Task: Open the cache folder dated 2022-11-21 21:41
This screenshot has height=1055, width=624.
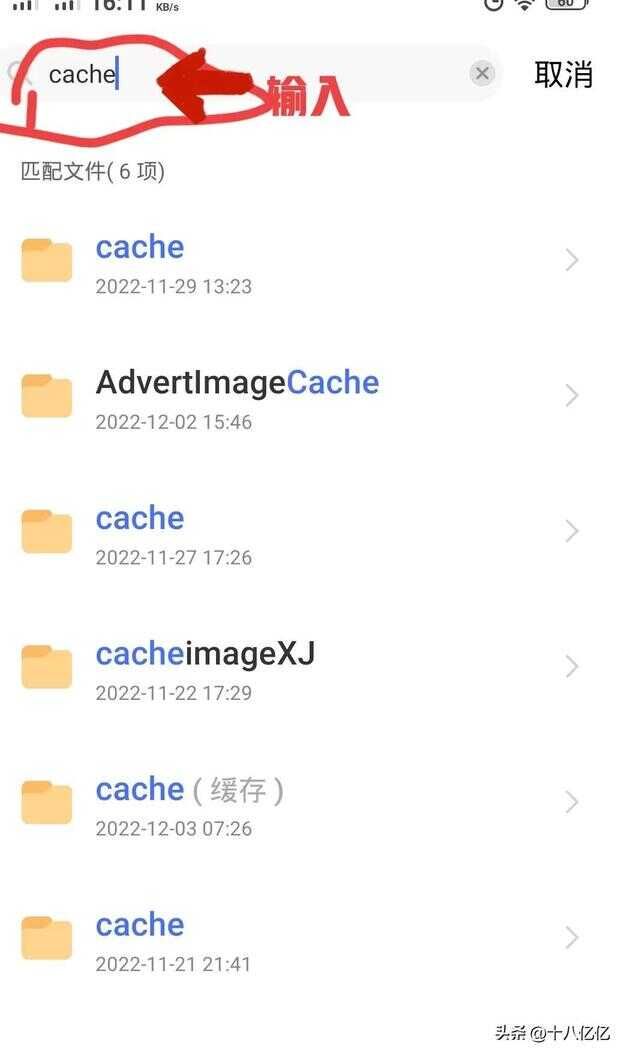Action: (312, 939)
